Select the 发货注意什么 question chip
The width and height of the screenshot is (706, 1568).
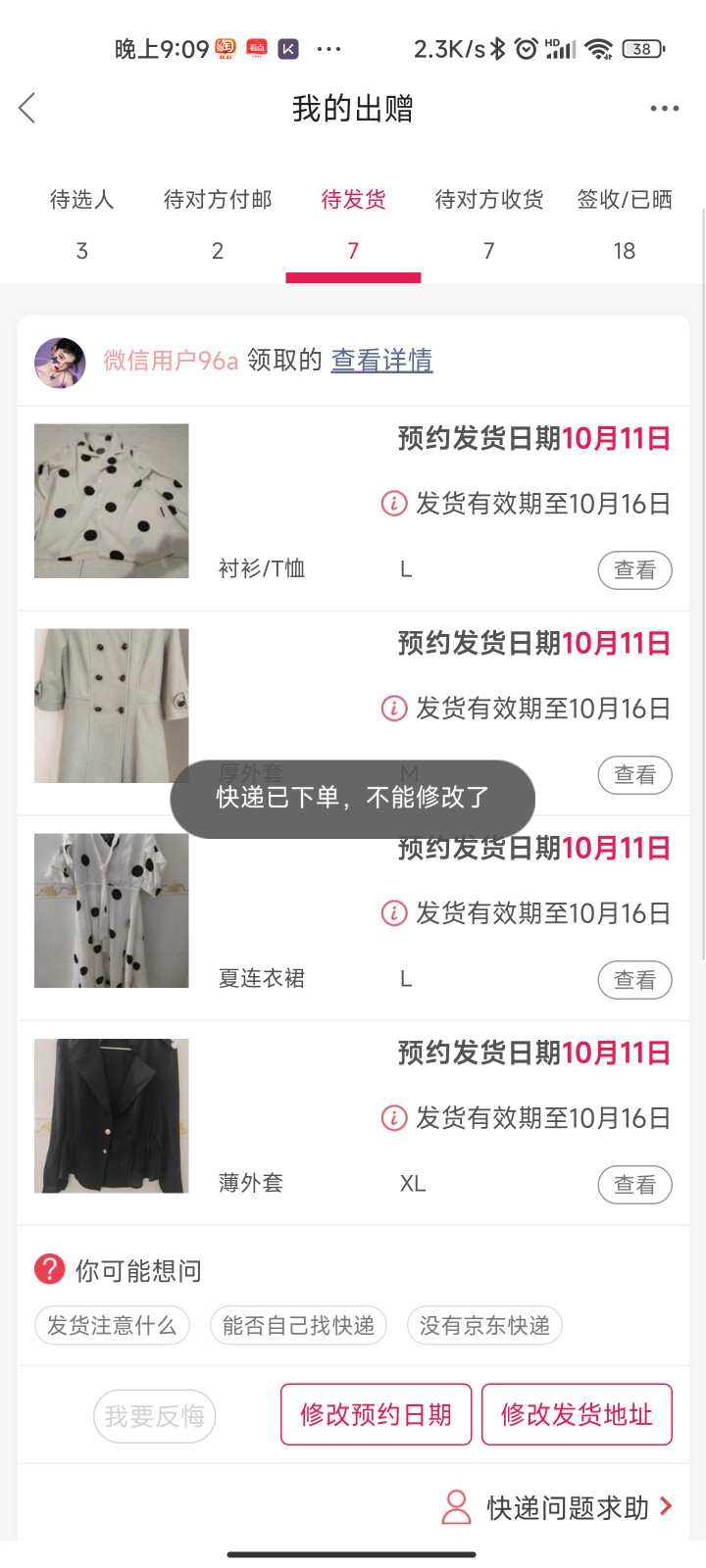112,1326
